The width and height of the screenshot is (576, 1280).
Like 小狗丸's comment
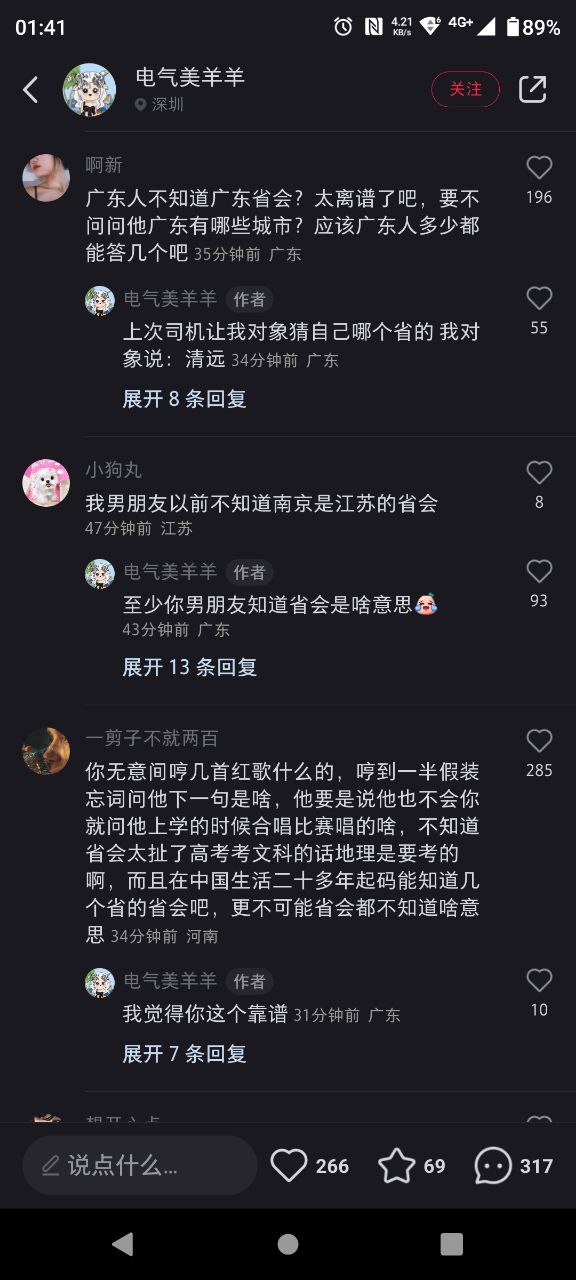[539, 472]
